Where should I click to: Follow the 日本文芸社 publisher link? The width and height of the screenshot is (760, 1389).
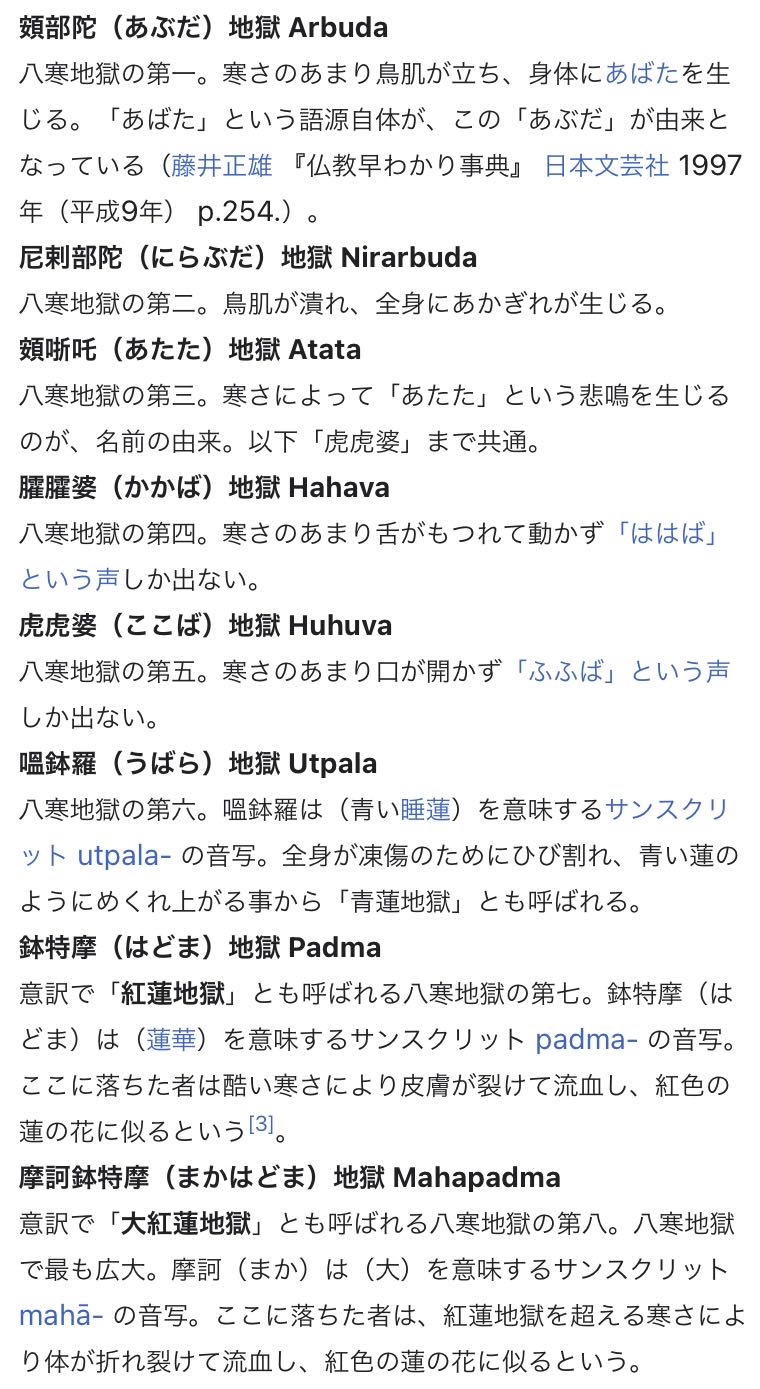tap(606, 165)
